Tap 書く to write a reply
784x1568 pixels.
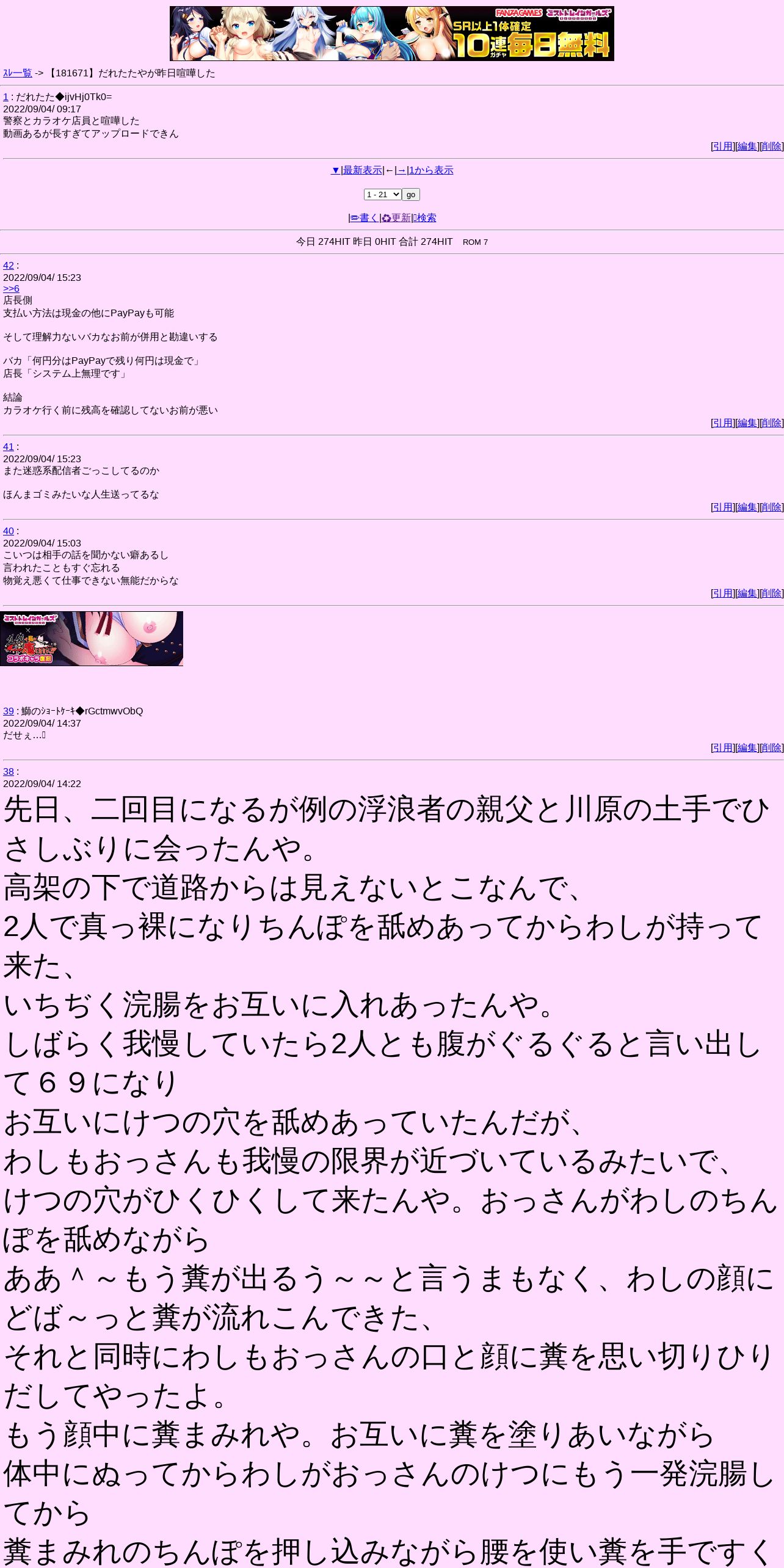point(365,218)
